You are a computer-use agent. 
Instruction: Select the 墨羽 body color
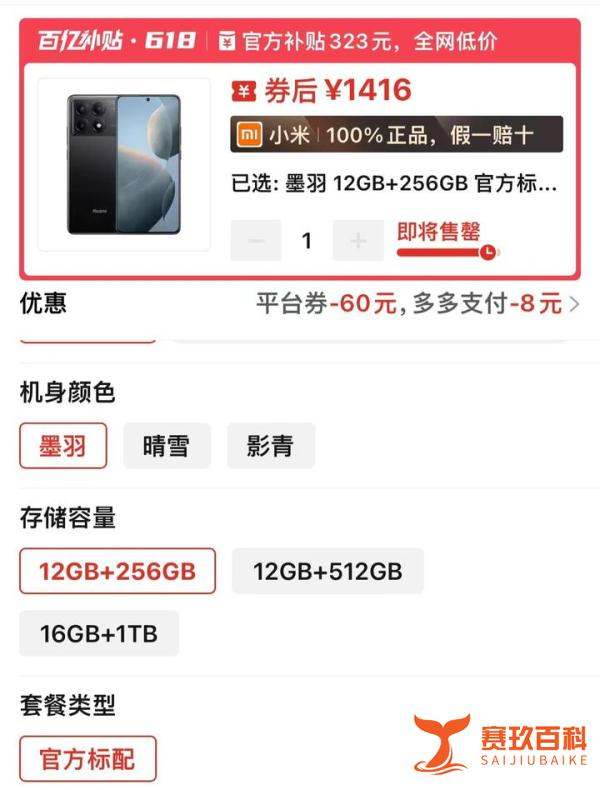point(63,446)
